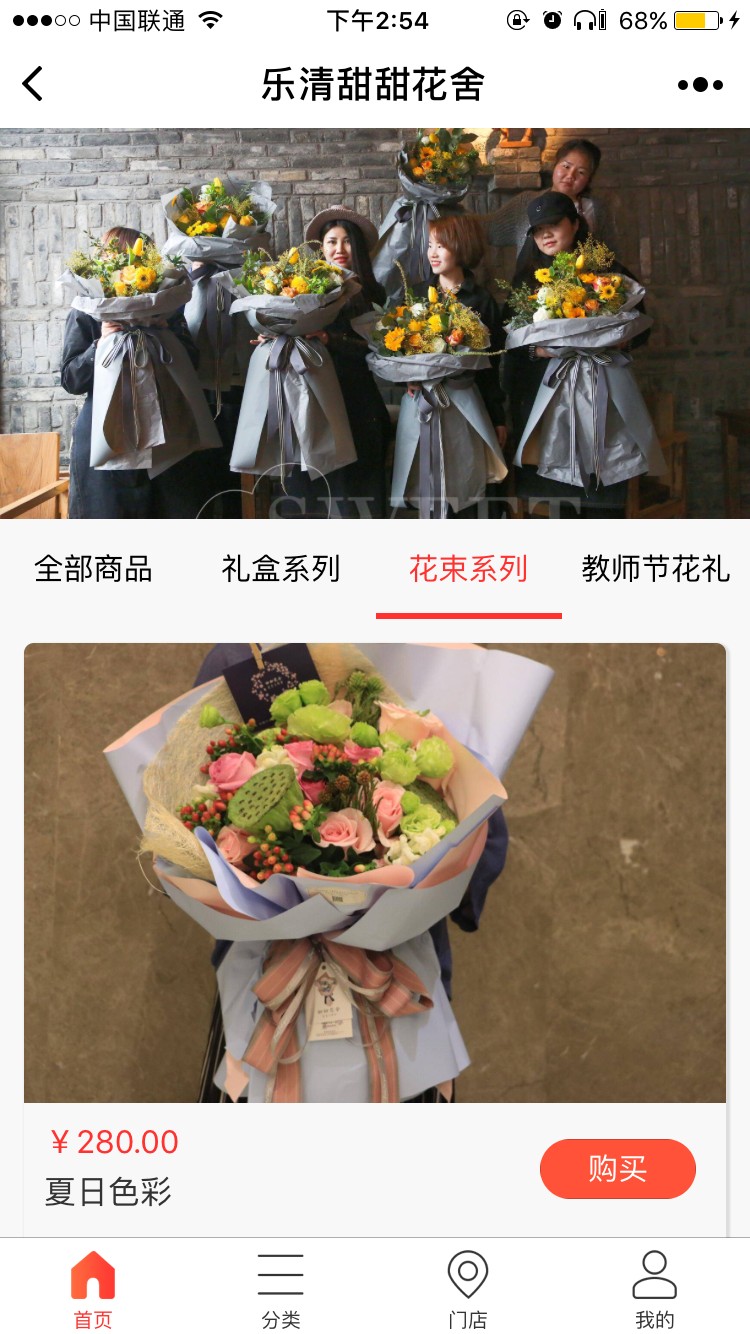
Task: Switch to the 全部商品 tab
Action: point(93,569)
